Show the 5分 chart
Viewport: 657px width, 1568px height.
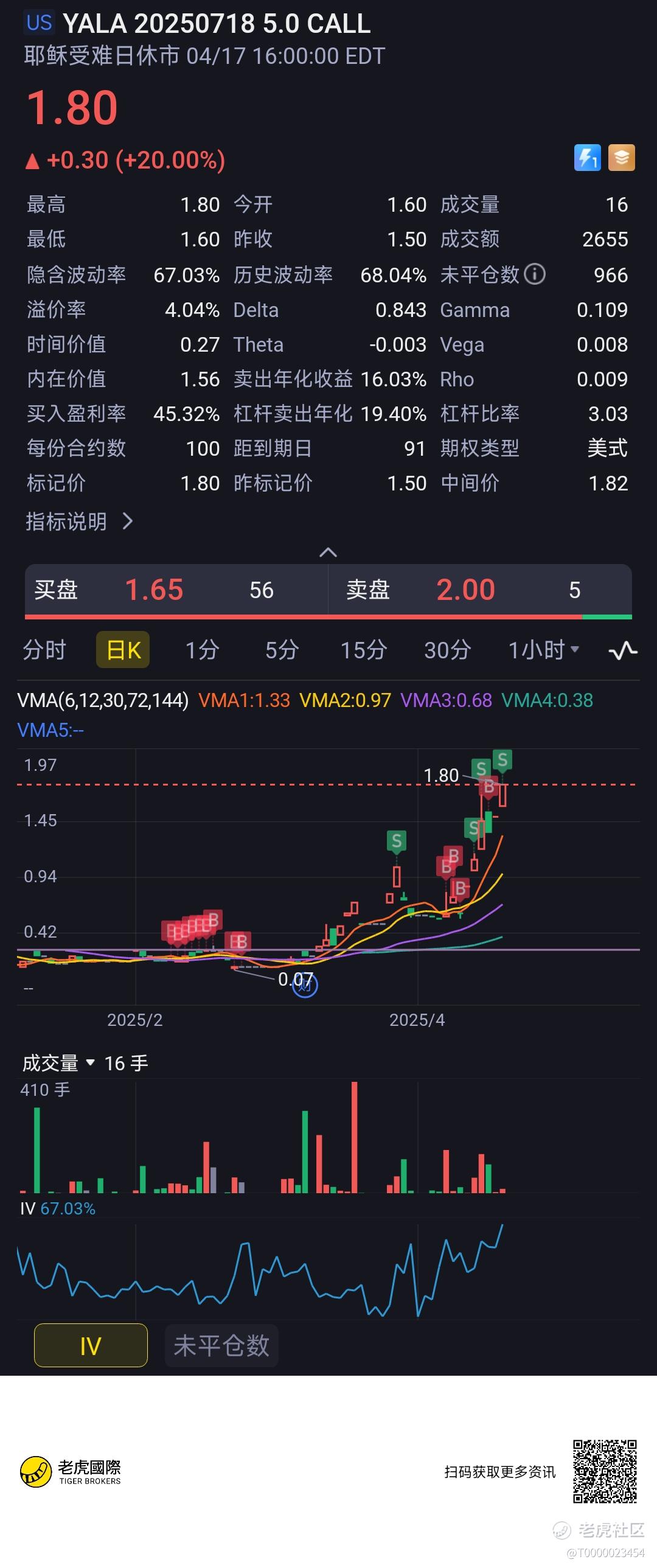click(x=282, y=650)
